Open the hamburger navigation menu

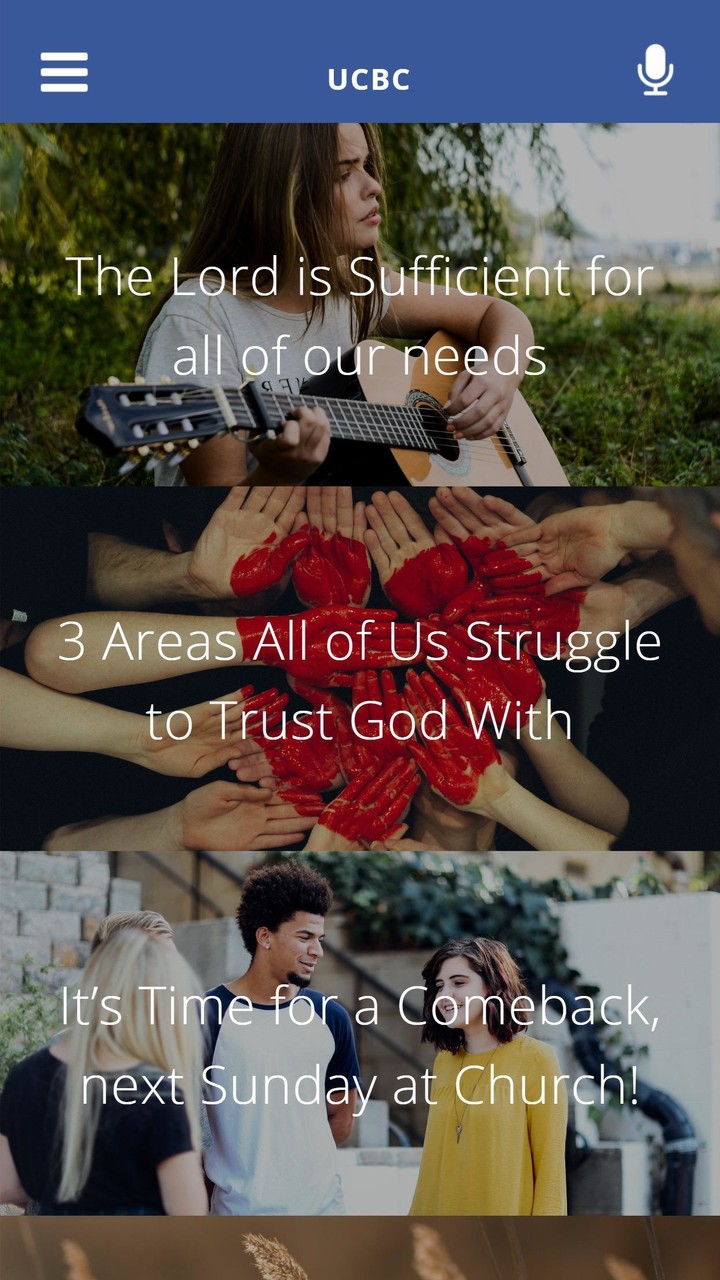pyautogui.click(x=64, y=72)
